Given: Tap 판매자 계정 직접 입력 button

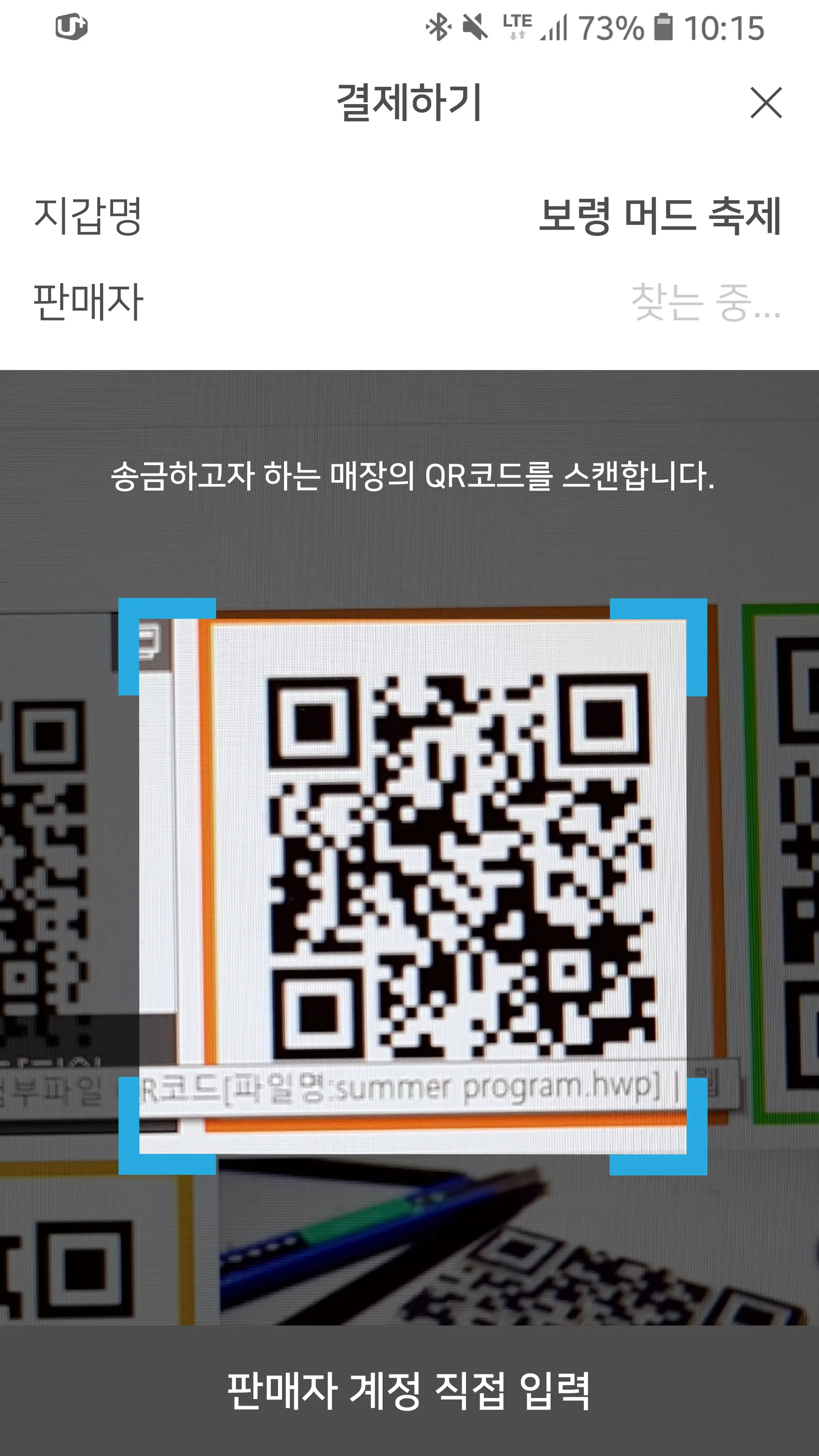Looking at the screenshot, I should (409, 1390).
